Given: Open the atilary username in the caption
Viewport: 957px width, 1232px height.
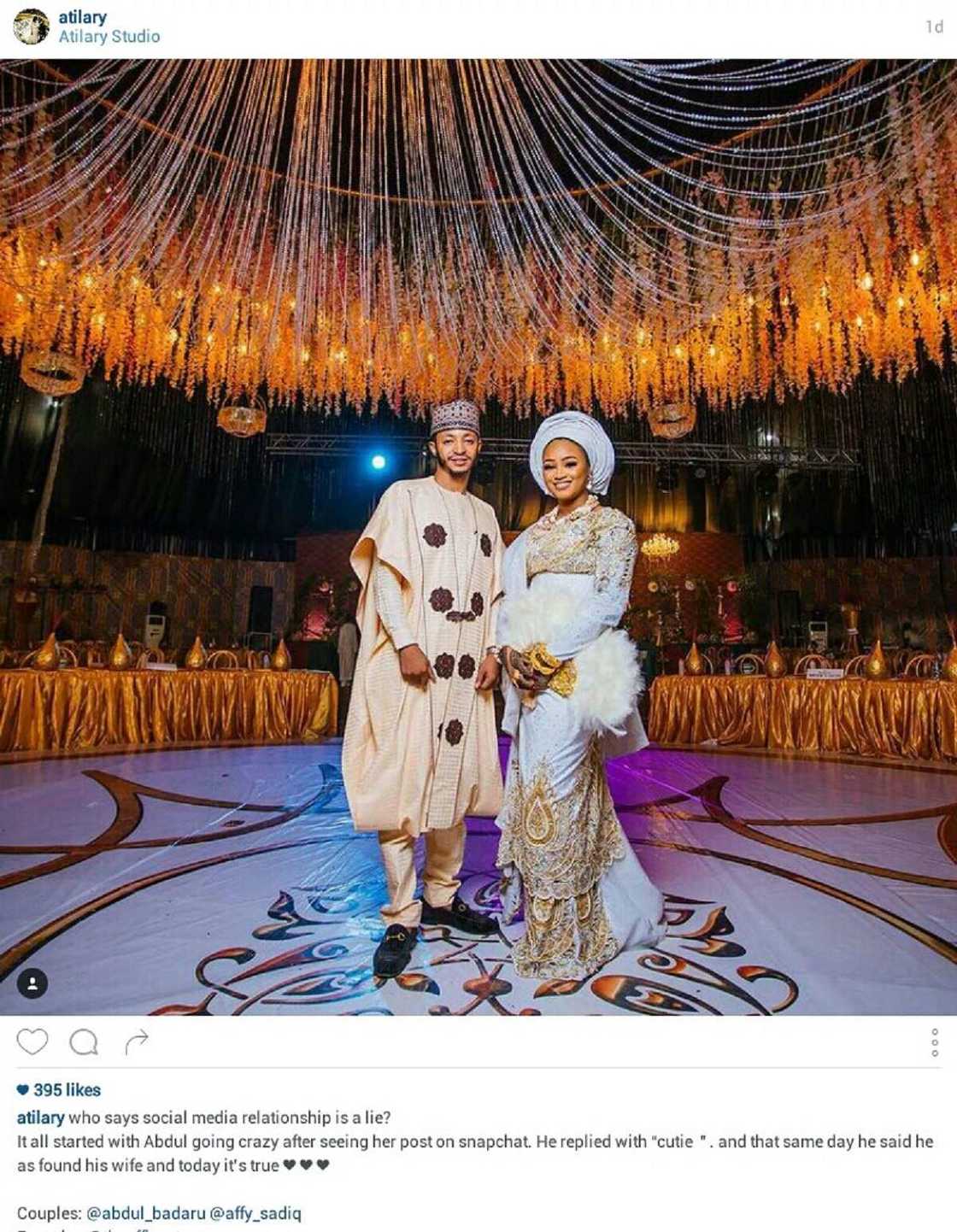Looking at the screenshot, I should pos(40,1118).
